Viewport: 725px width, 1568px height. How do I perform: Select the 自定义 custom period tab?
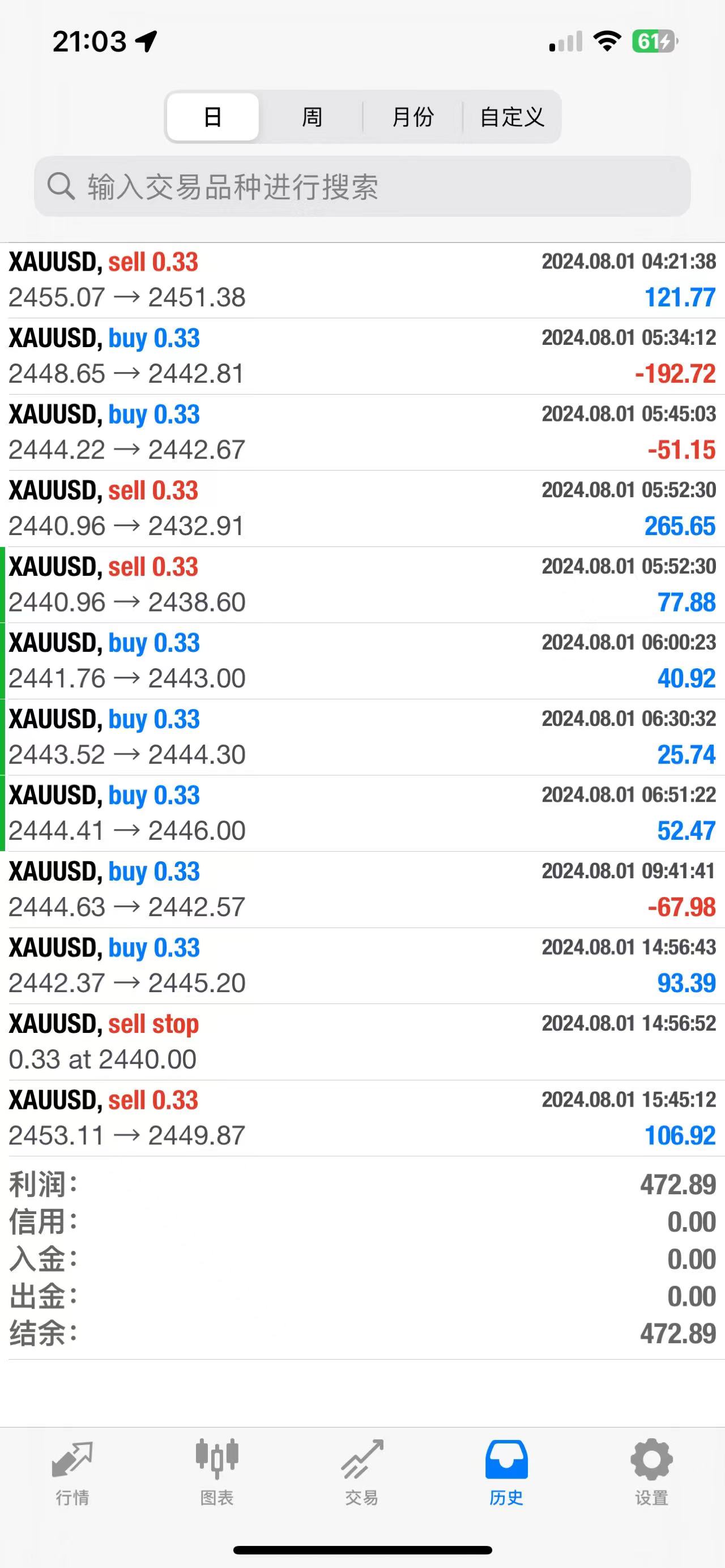(511, 117)
